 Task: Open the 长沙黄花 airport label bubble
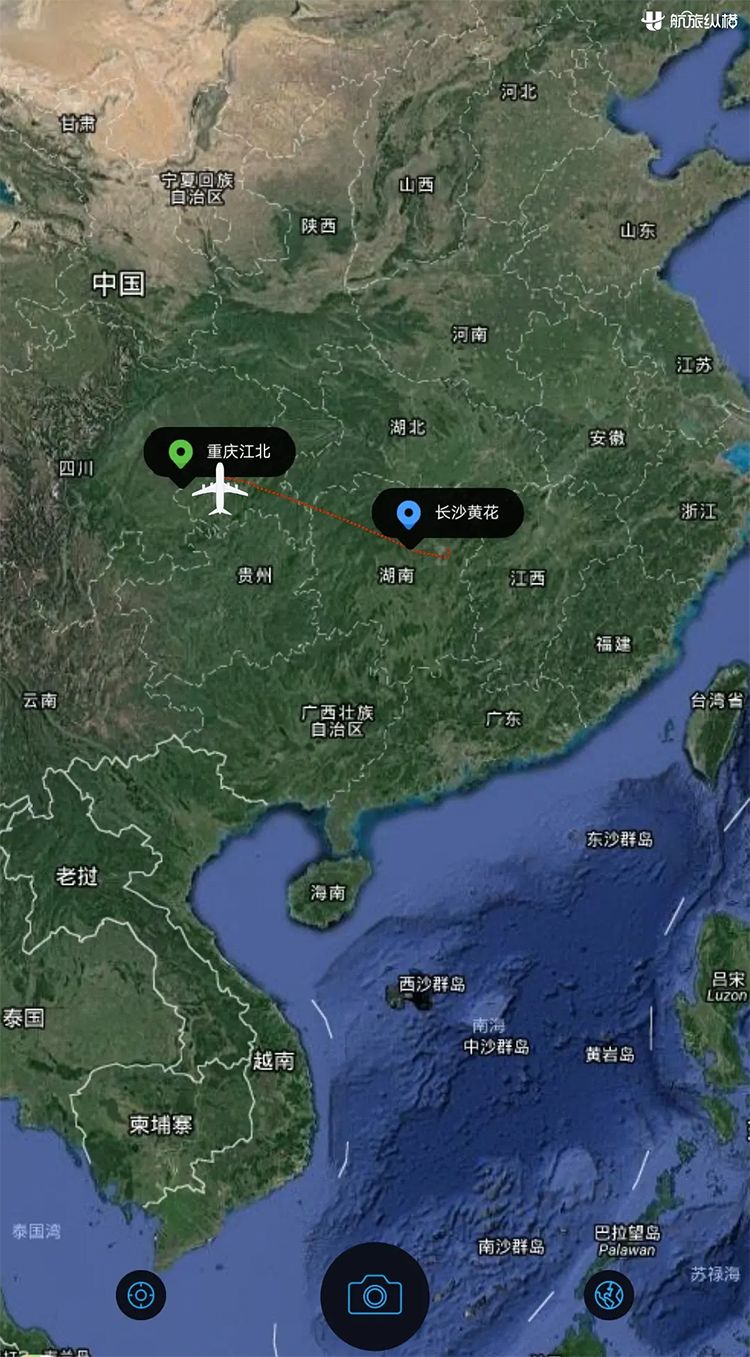pyautogui.click(x=449, y=512)
